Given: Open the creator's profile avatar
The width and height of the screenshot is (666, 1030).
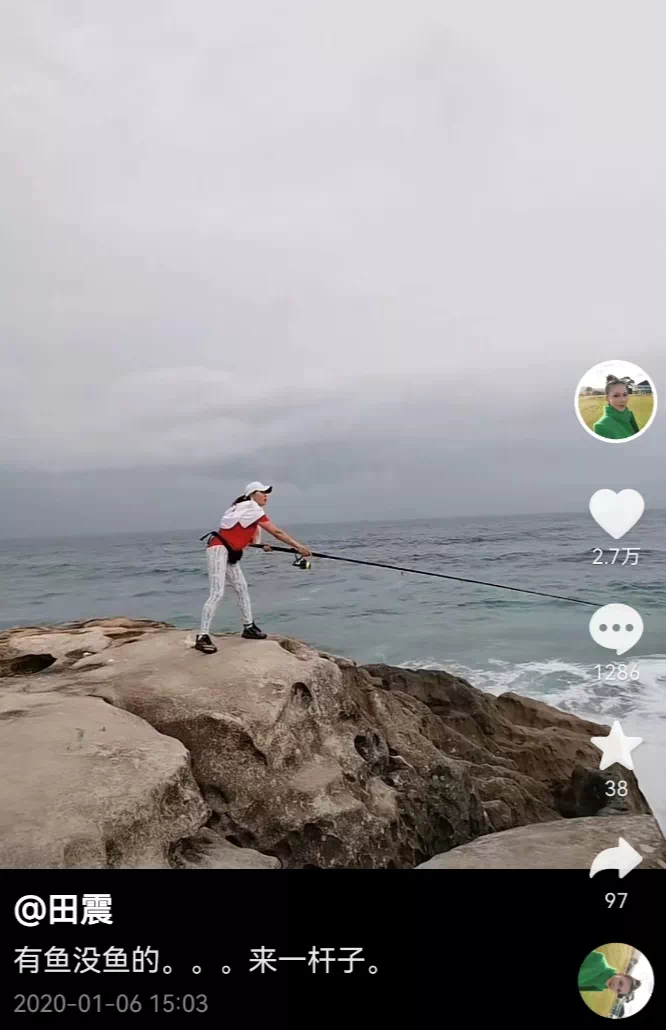Looking at the screenshot, I should (616, 401).
